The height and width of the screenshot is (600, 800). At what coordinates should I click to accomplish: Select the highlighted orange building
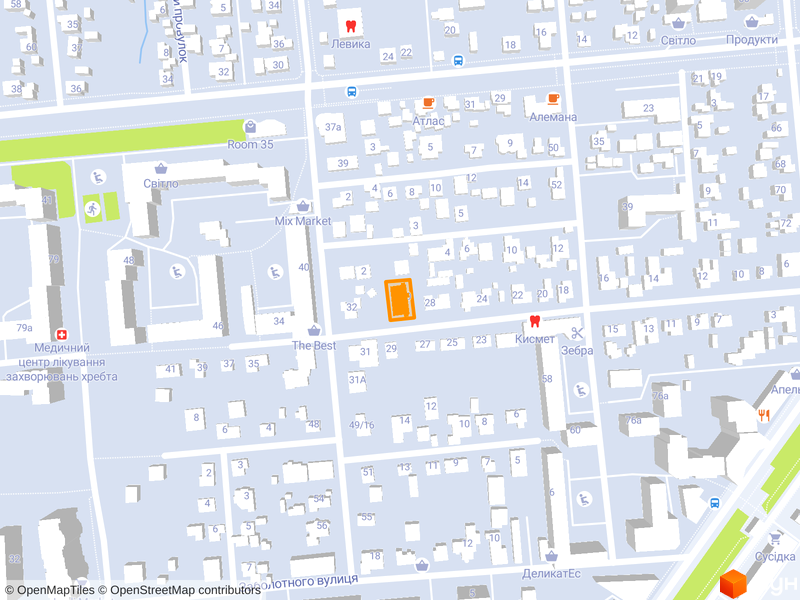pyautogui.click(x=400, y=301)
